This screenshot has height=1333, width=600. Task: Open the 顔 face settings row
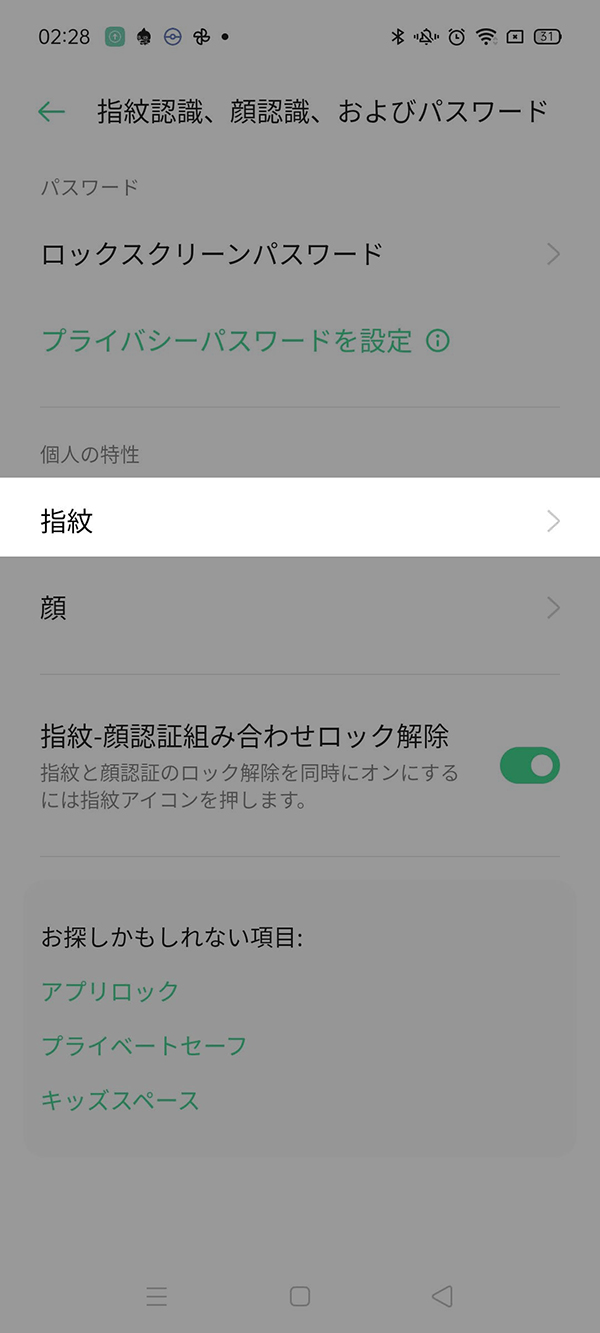[300, 608]
